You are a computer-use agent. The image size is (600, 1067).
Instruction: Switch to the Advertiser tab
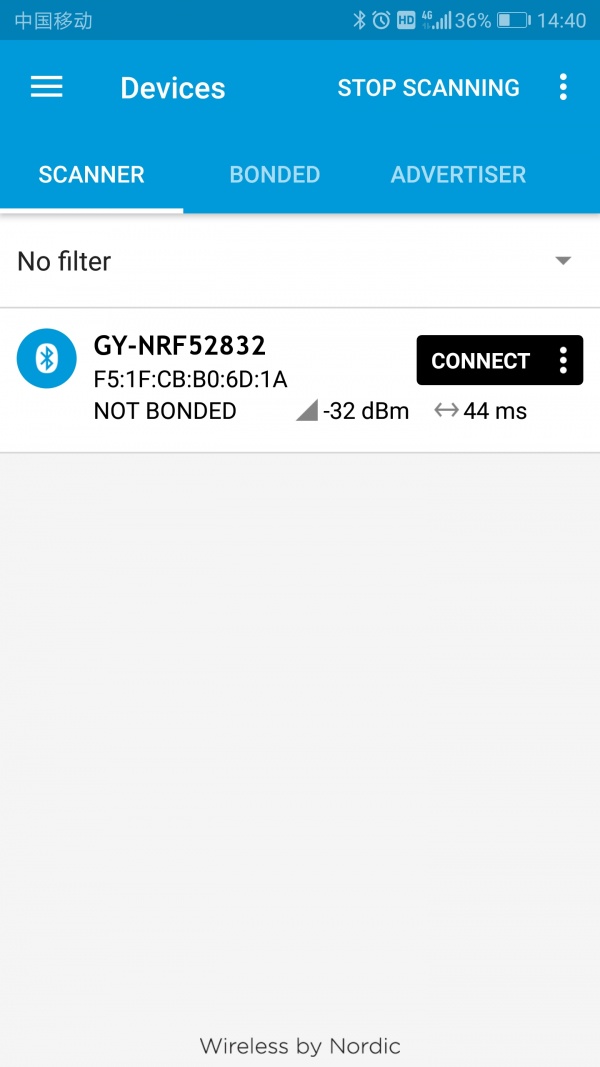click(x=458, y=174)
